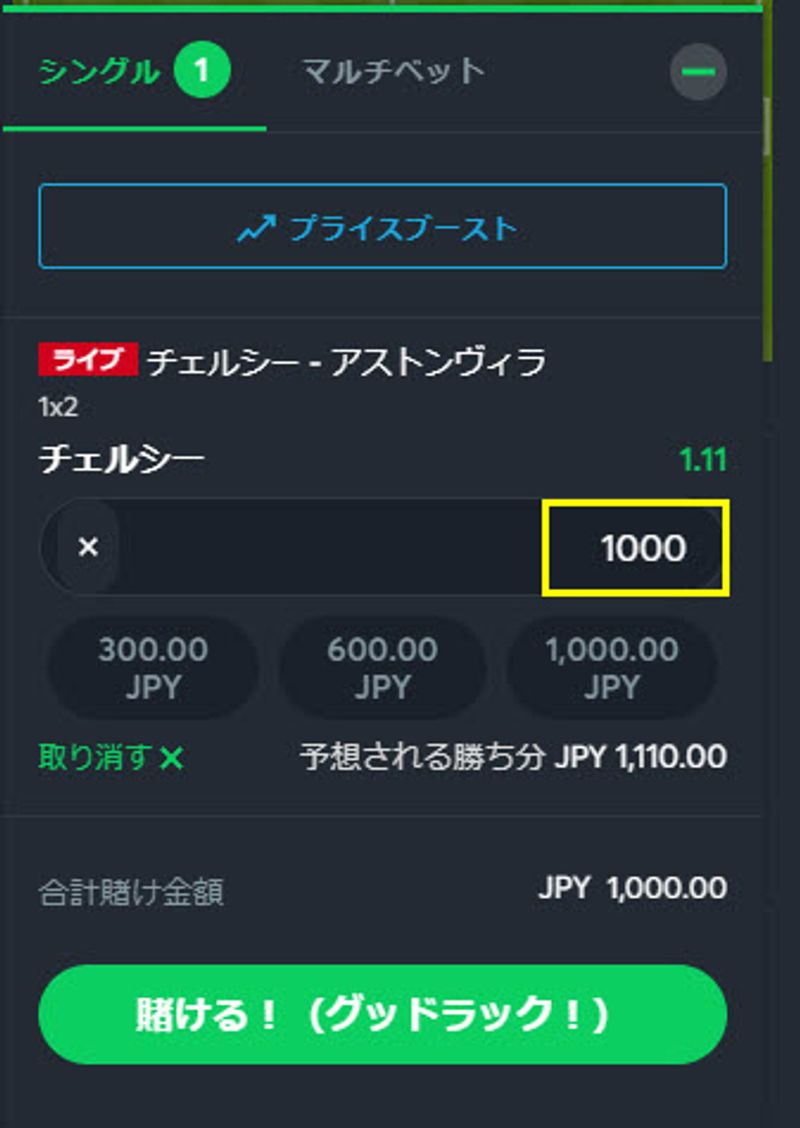
Task: Edit the stake amount field showing 1000
Action: 636,548
